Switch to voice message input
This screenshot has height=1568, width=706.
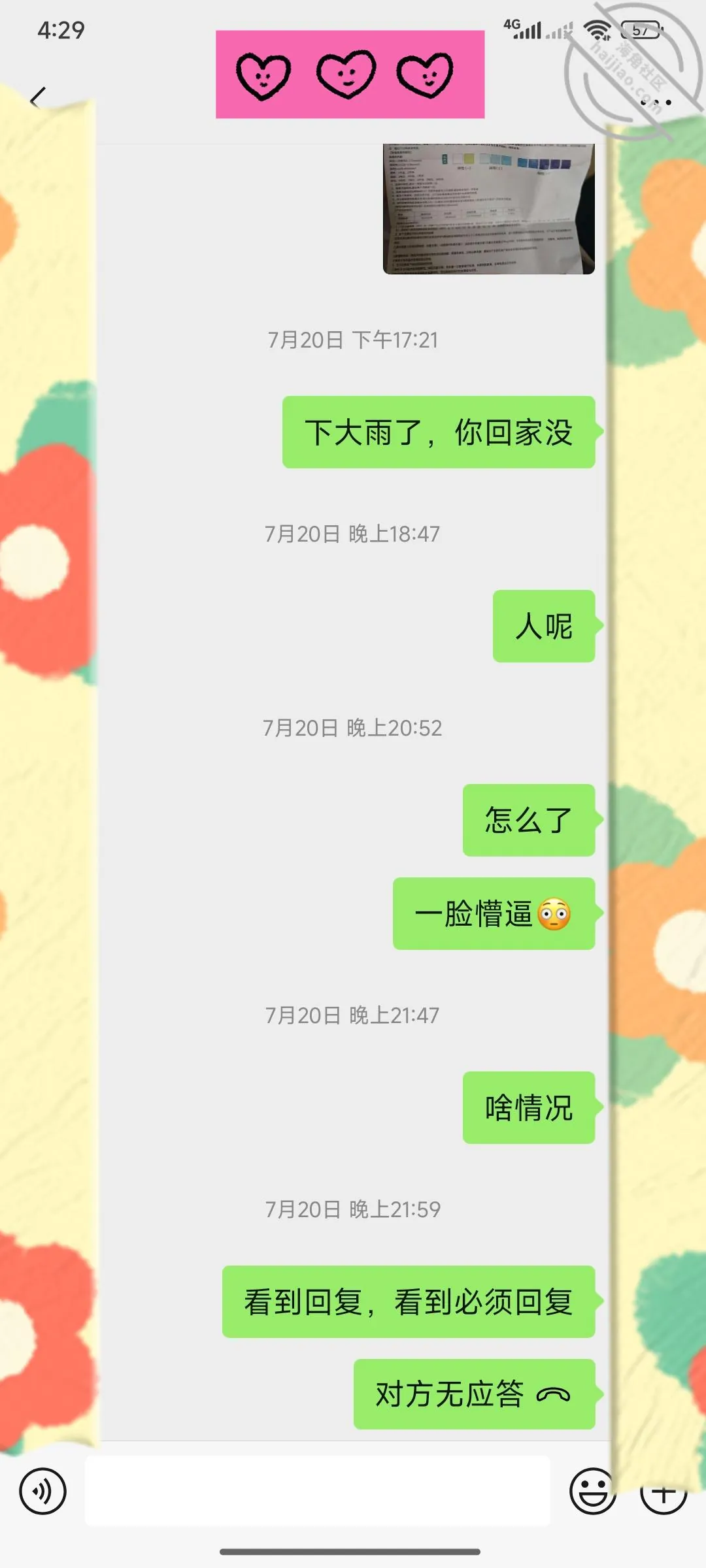click(x=42, y=1491)
